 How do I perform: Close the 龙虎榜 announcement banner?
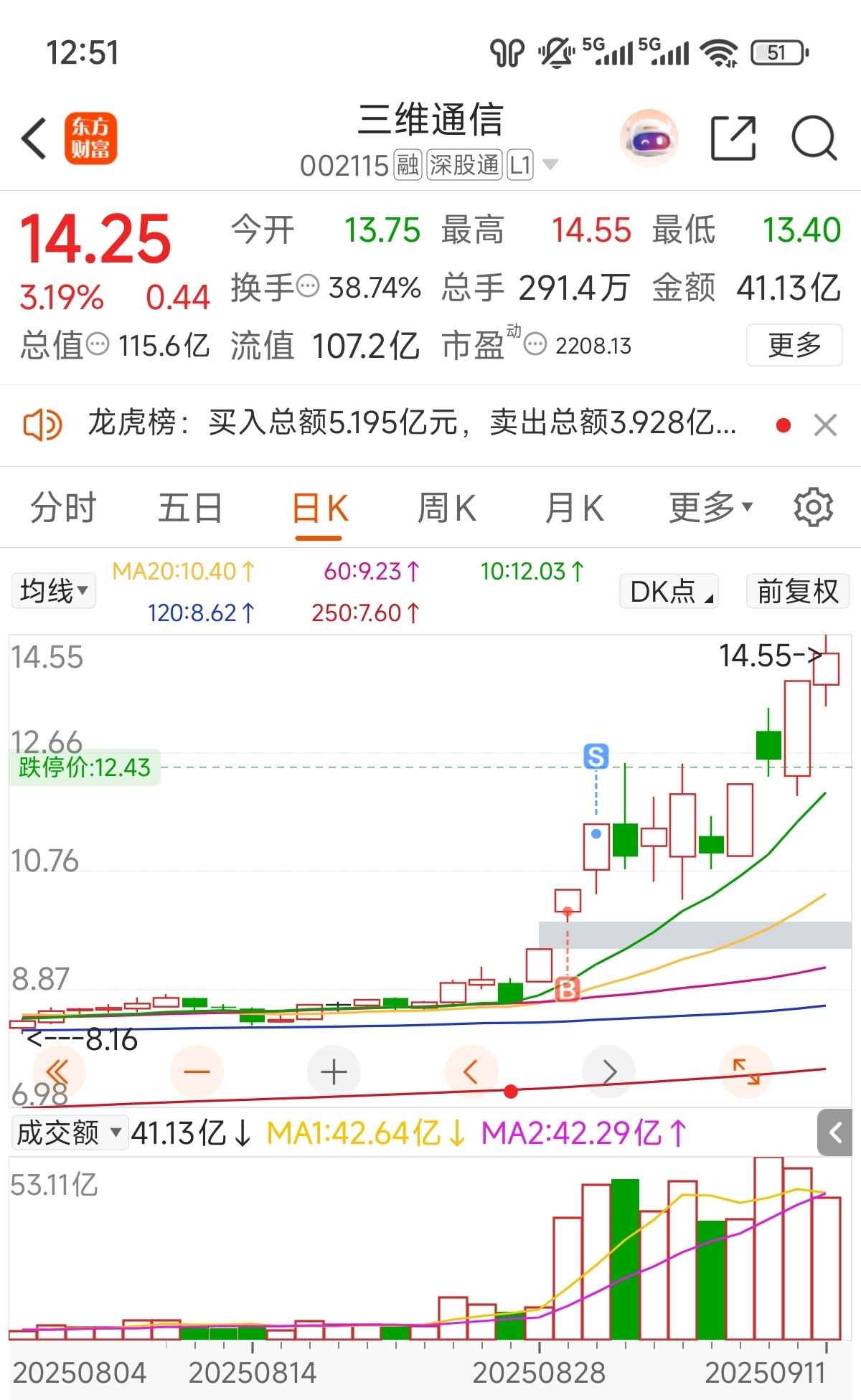point(824,425)
